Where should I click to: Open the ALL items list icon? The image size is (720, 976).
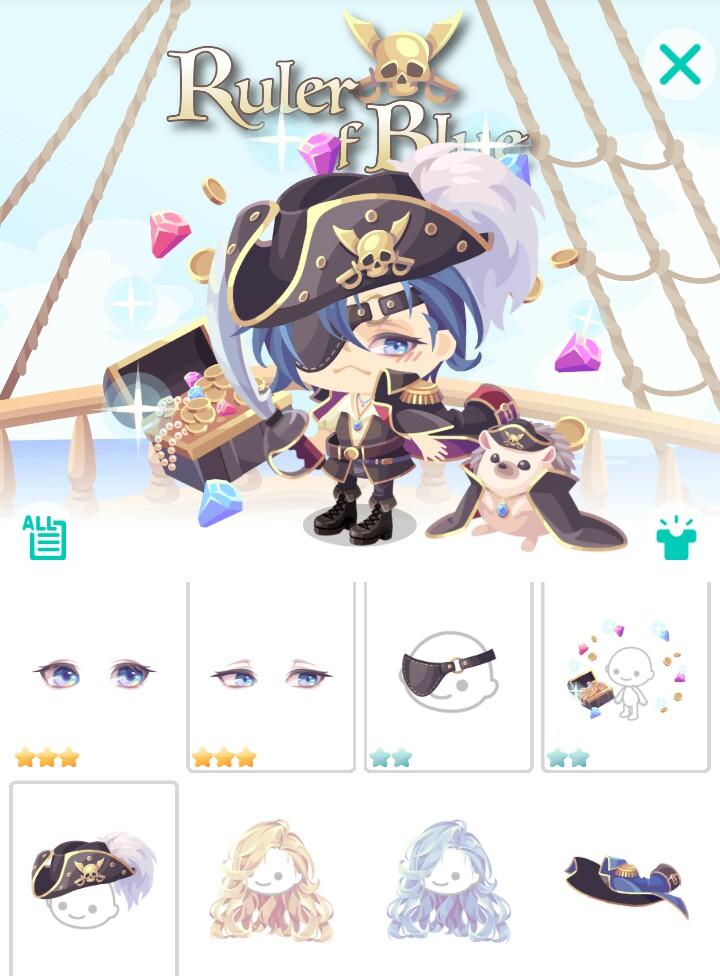pyautogui.click(x=45, y=537)
